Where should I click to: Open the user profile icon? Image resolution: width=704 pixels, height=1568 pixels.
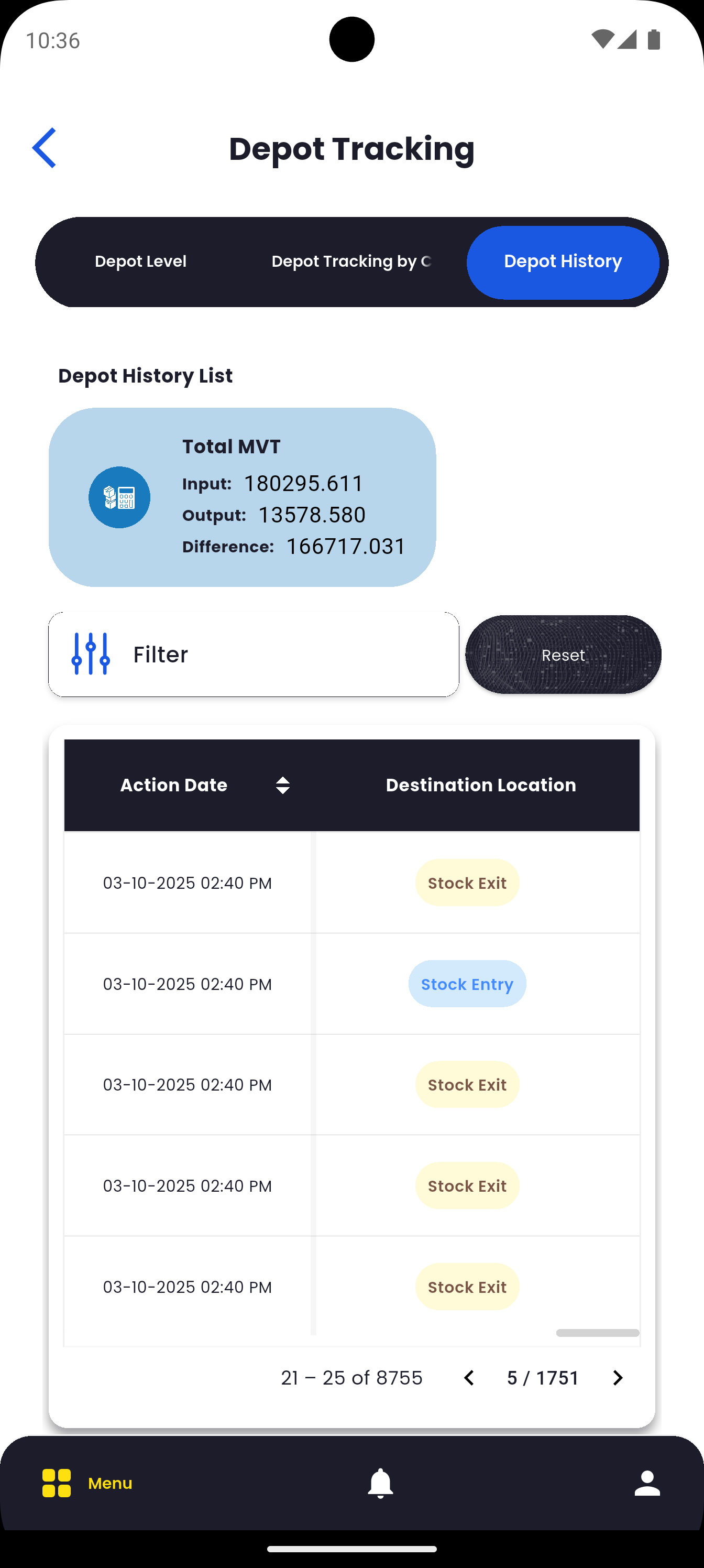pyautogui.click(x=647, y=1484)
